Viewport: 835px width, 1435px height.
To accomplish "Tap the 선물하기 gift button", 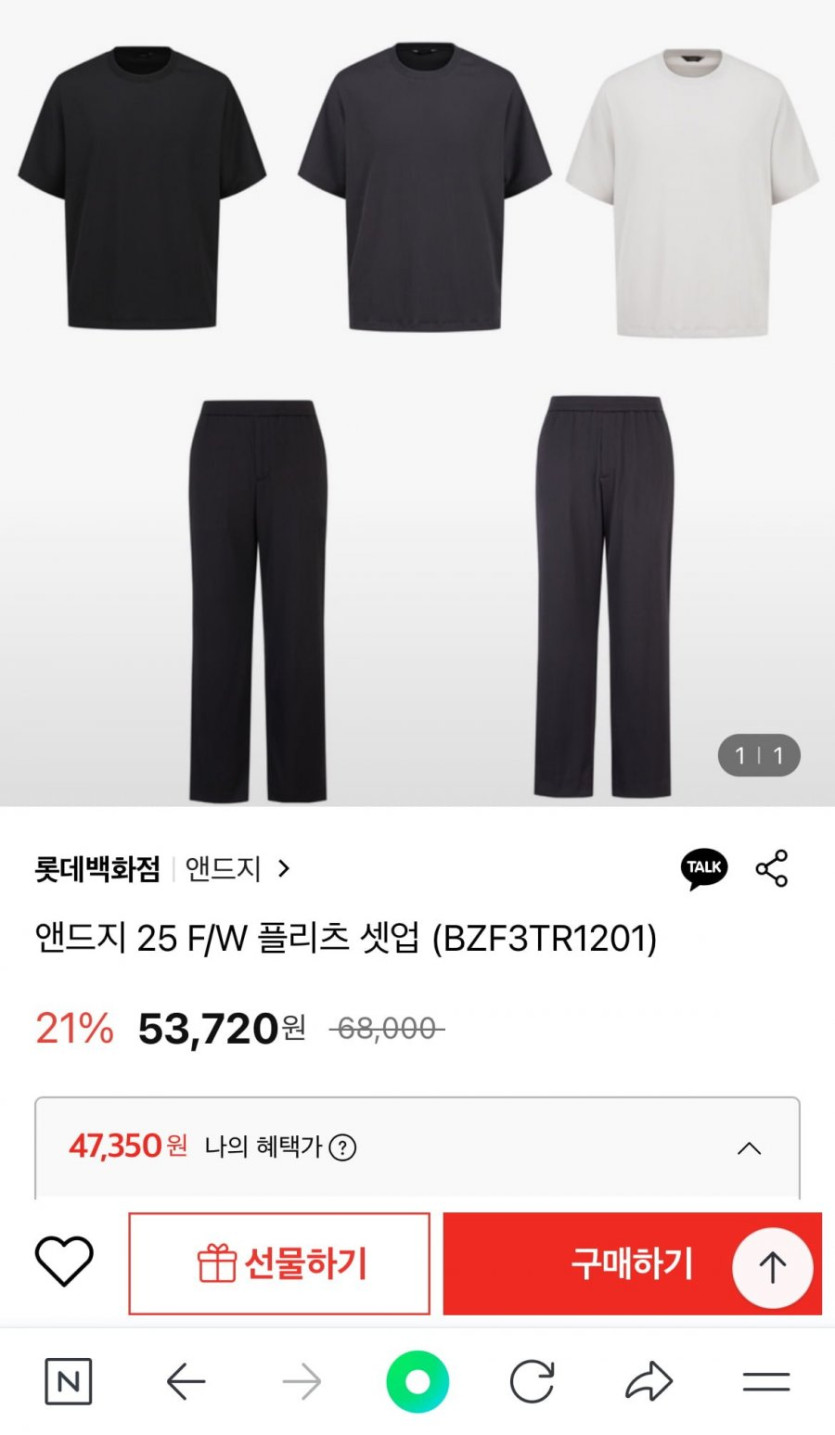I will click(279, 1264).
